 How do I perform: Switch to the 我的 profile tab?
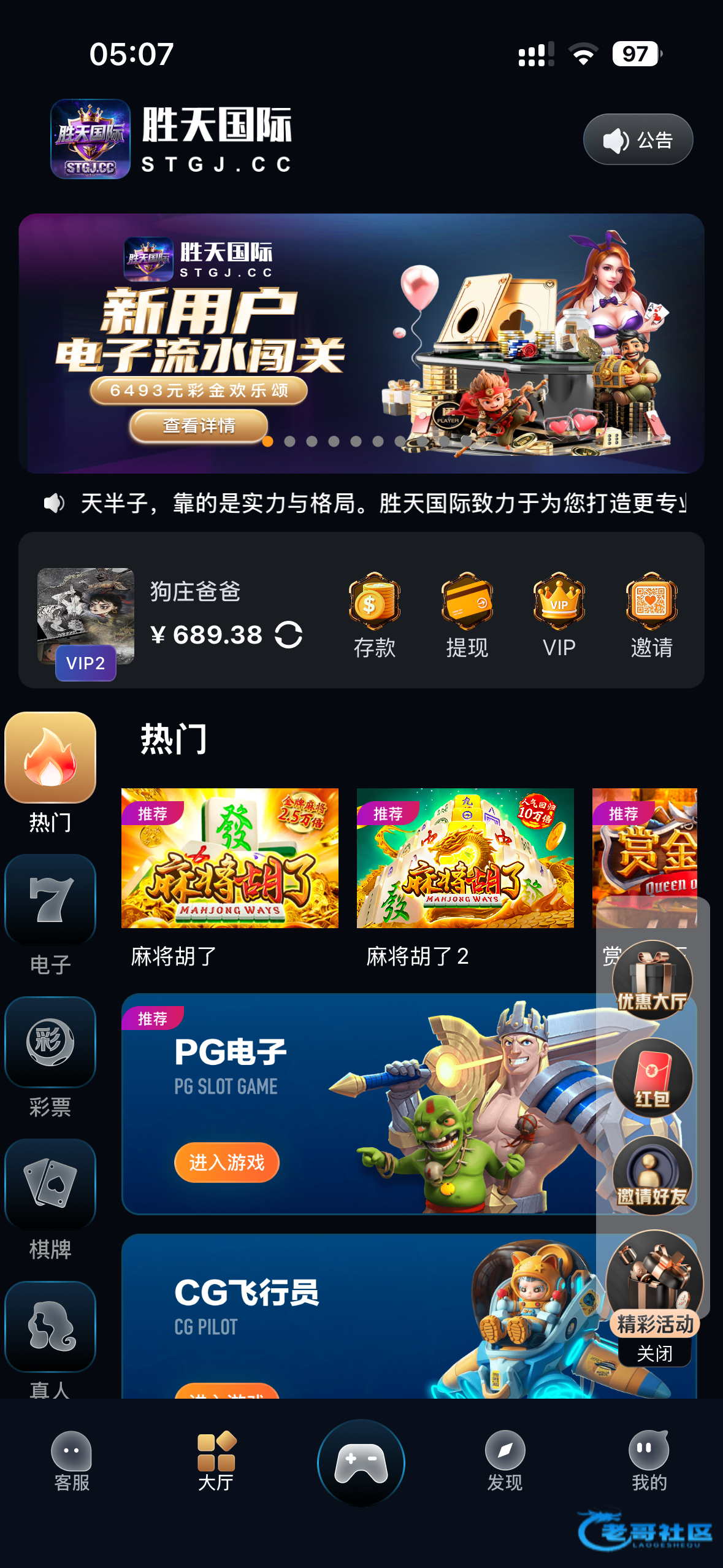[x=649, y=1462]
